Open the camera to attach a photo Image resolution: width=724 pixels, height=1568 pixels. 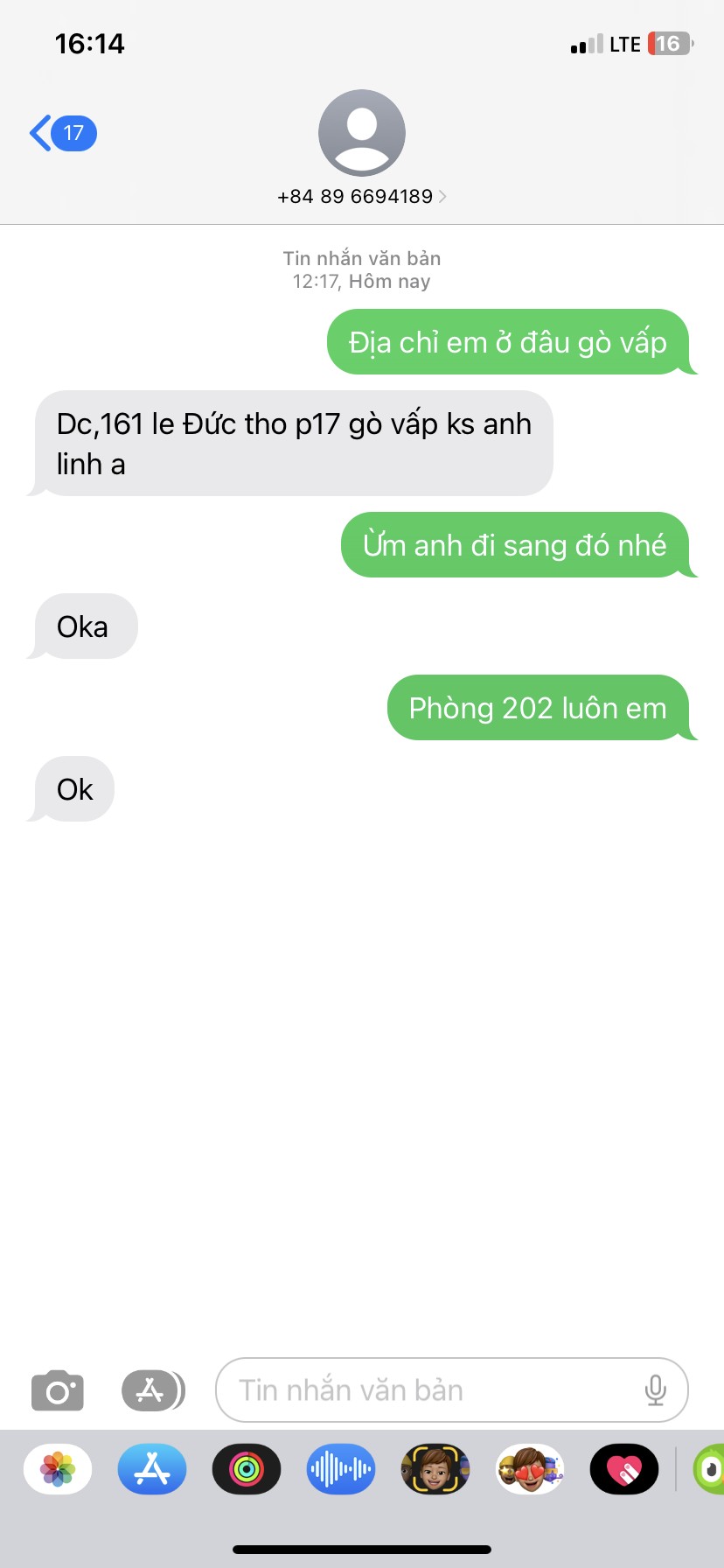pos(58,1390)
